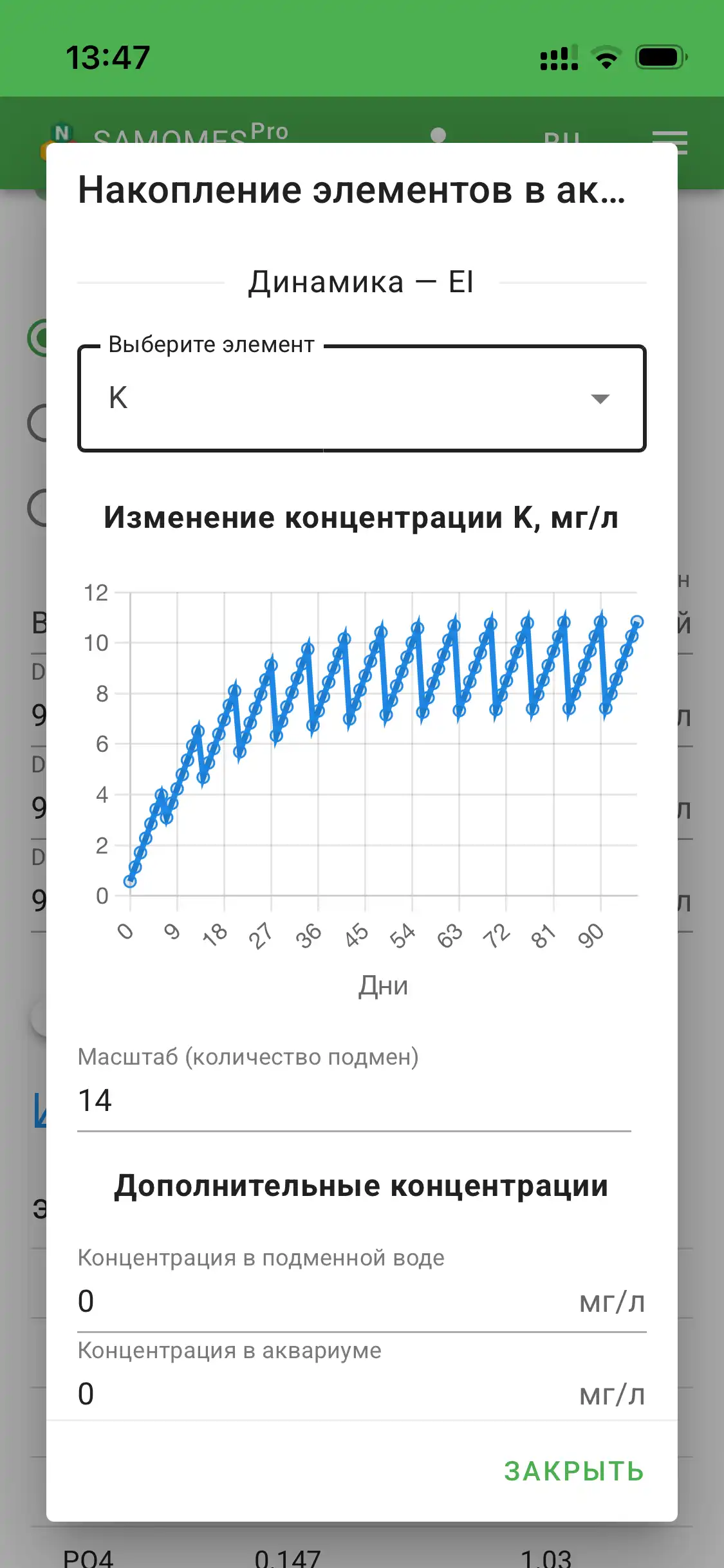Open the element selection dropdown showing K
724x1568 pixels.
click(361, 398)
